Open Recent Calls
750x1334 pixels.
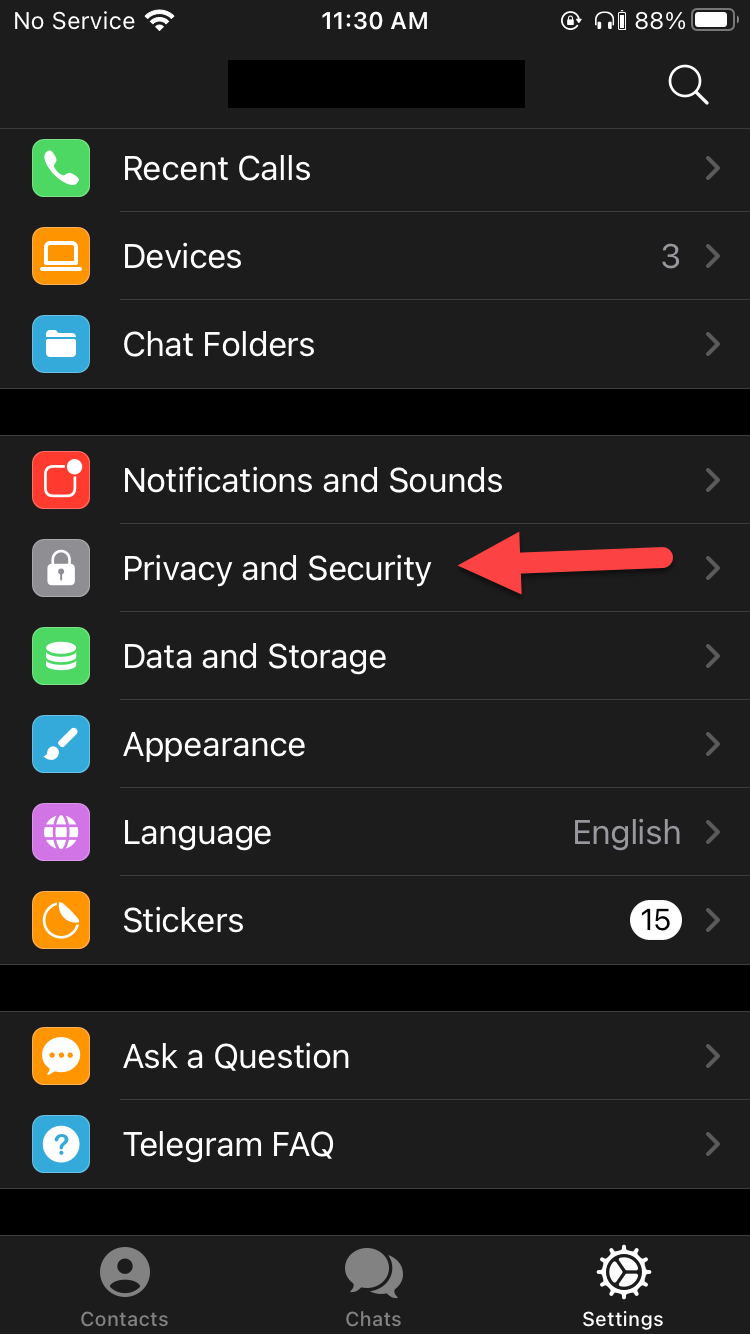375,169
